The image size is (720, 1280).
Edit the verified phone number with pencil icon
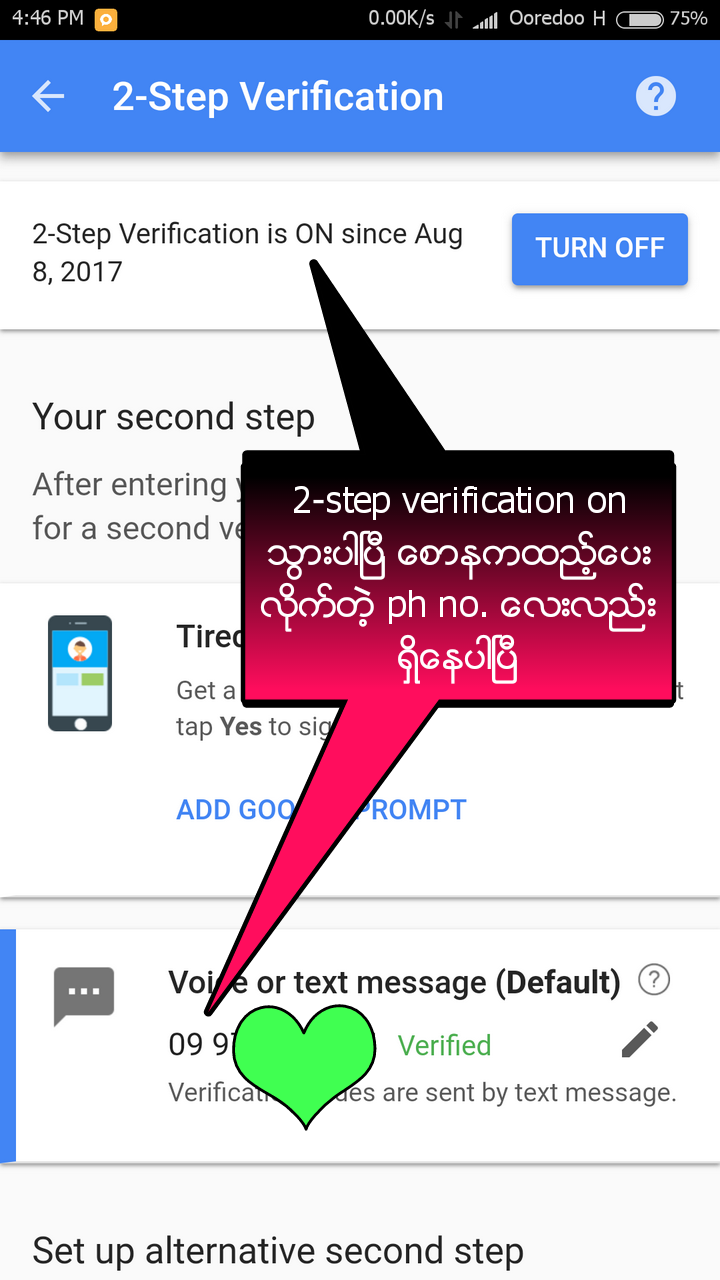click(x=640, y=1040)
